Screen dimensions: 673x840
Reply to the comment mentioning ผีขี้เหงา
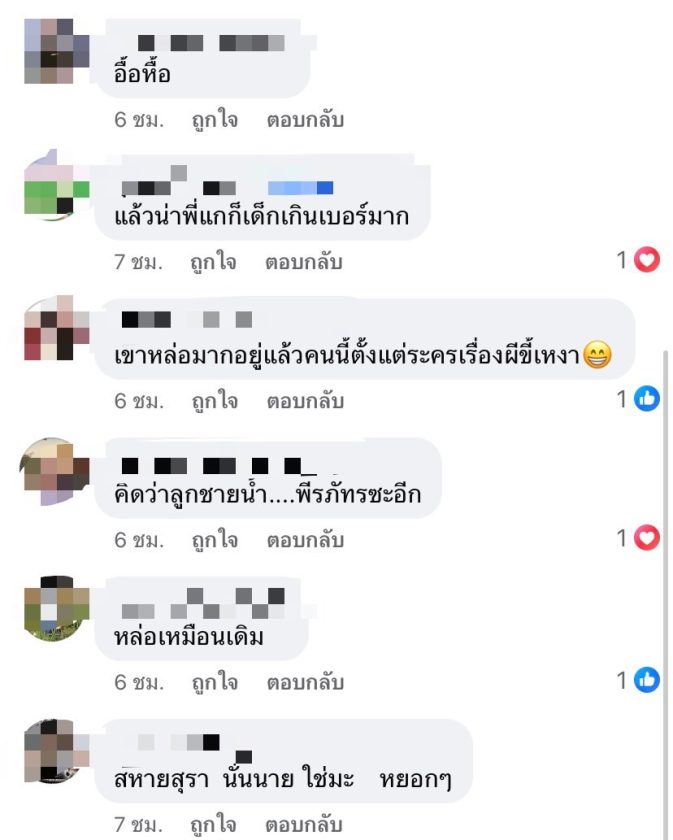click(305, 401)
